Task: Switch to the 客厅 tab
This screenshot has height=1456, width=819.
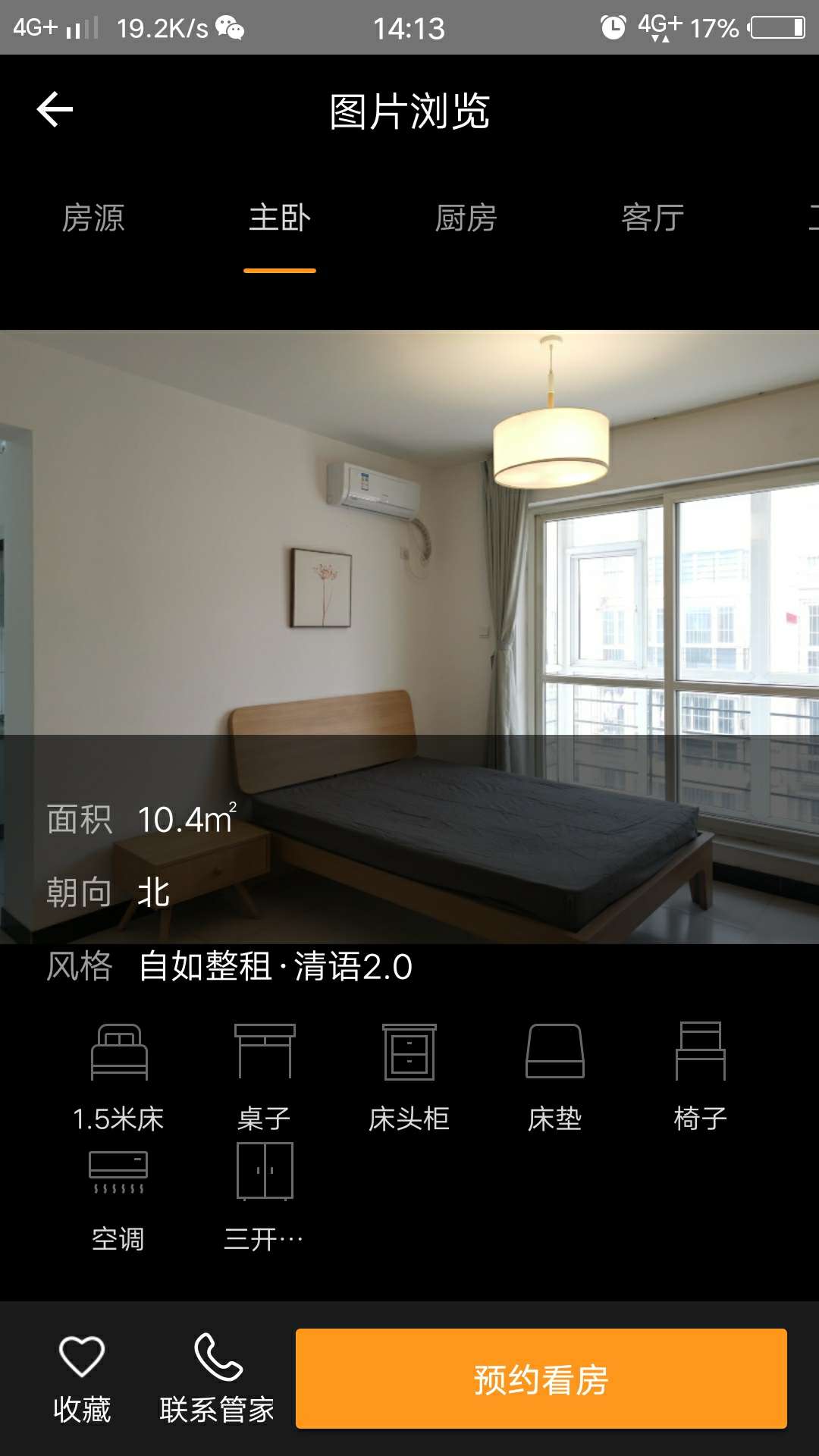Action: click(652, 218)
